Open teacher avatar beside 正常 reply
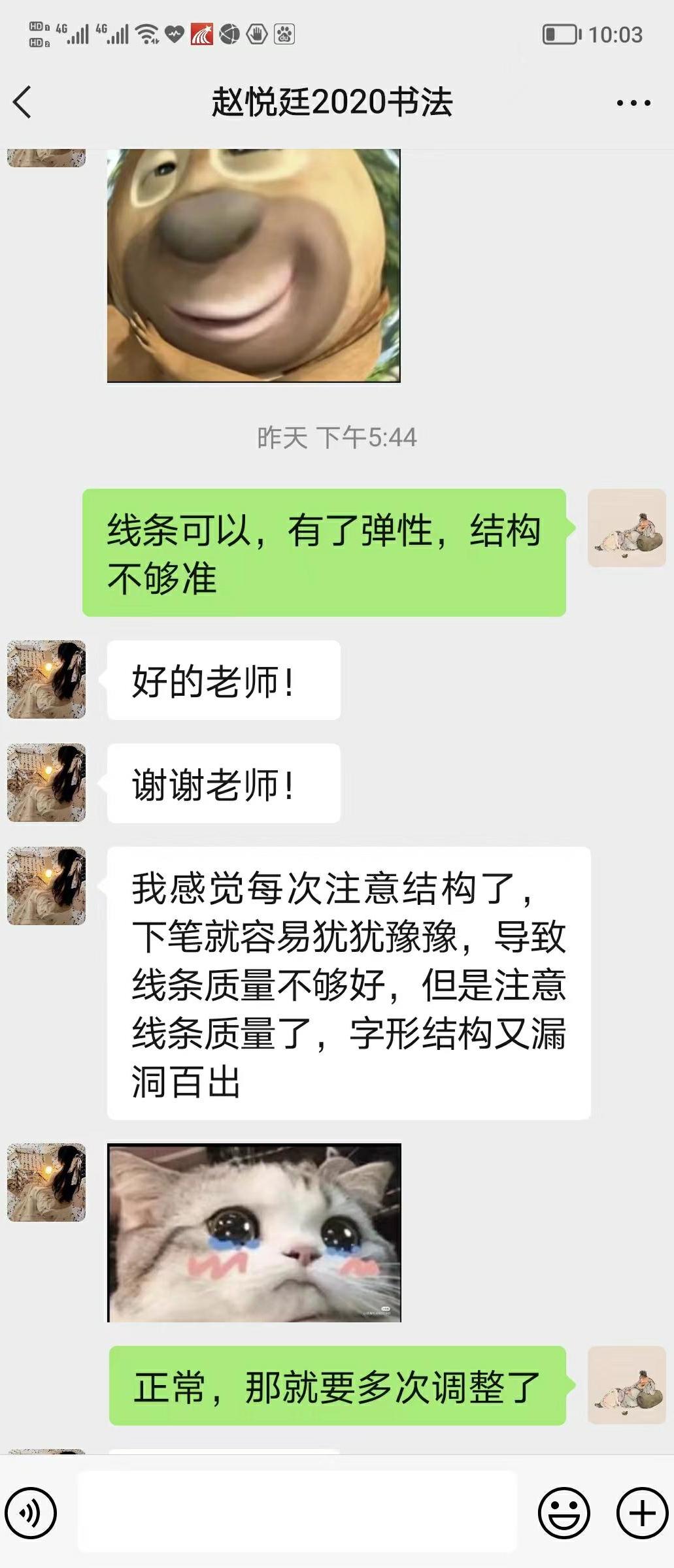The width and height of the screenshot is (674, 1568). 626,1385
